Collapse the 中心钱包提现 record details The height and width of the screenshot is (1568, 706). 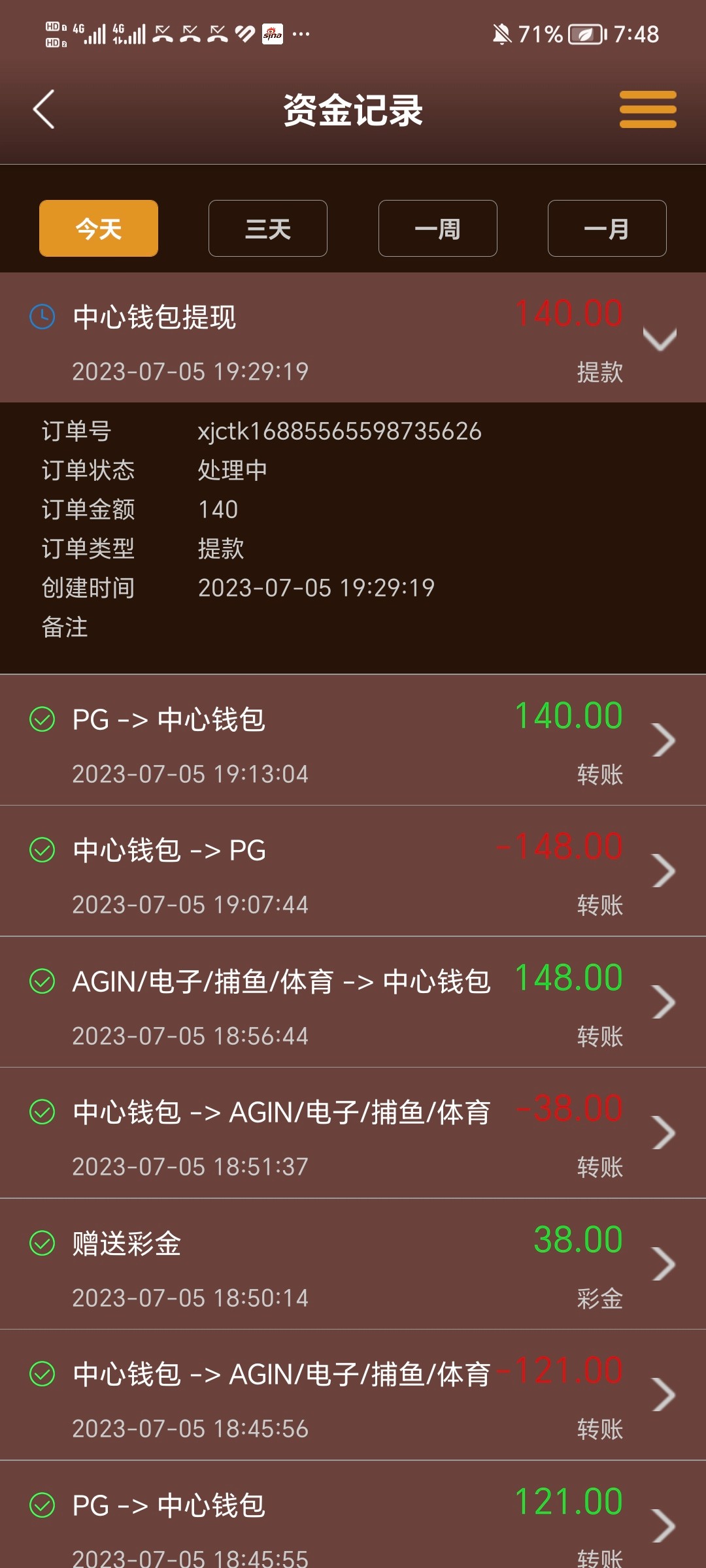(x=659, y=338)
